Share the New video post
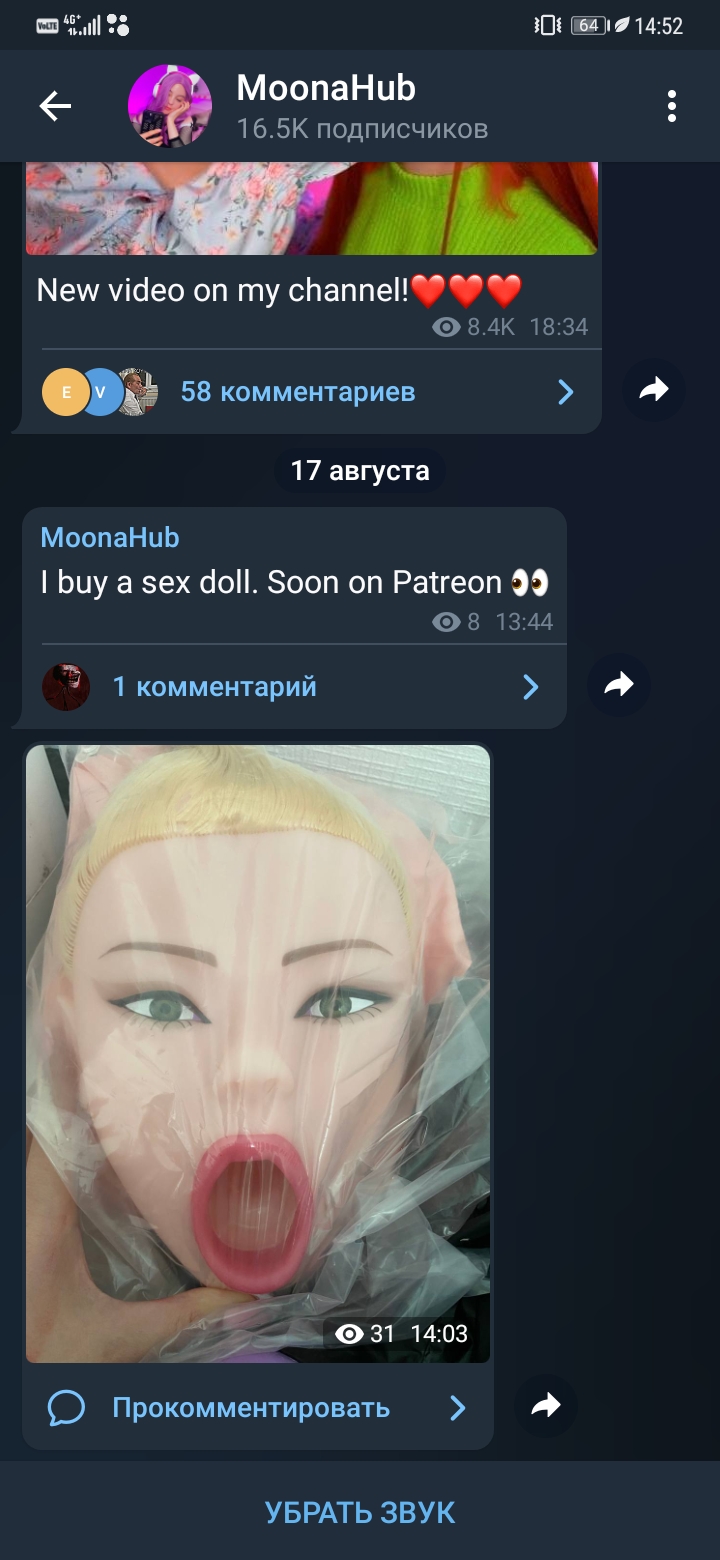Image resolution: width=720 pixels, height=1560 pixels. [x=653, y=390]
